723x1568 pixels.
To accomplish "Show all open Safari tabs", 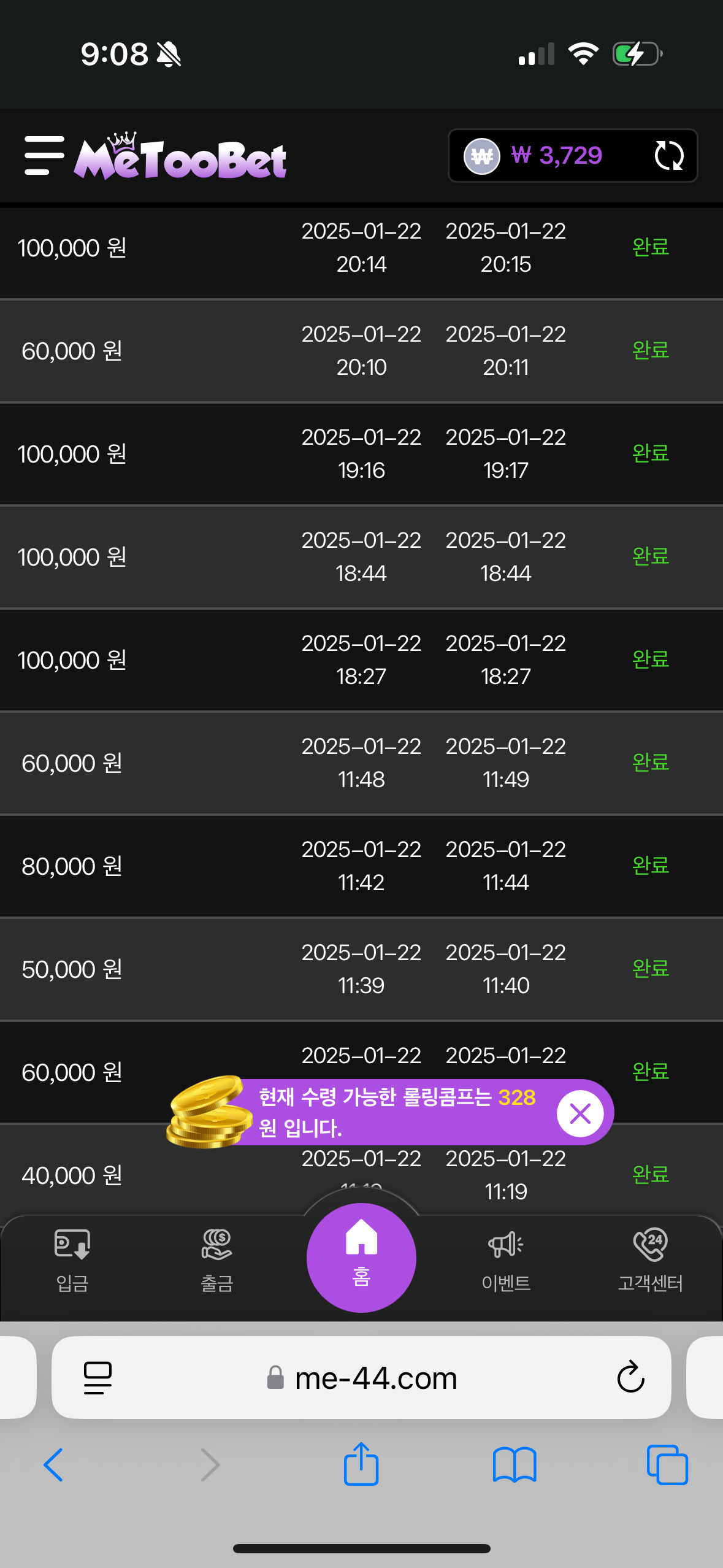I will coord(667,1465).
